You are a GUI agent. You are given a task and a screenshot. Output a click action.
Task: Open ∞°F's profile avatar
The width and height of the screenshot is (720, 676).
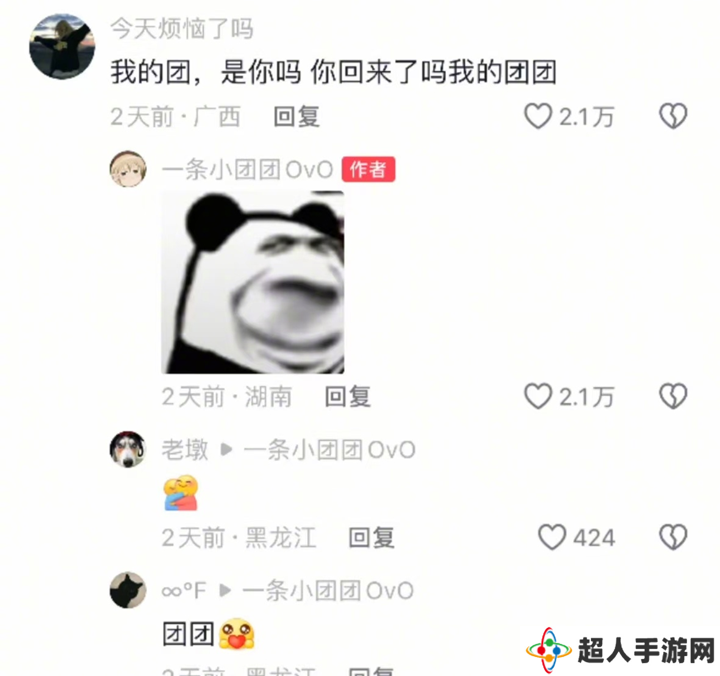coord(128,590)
